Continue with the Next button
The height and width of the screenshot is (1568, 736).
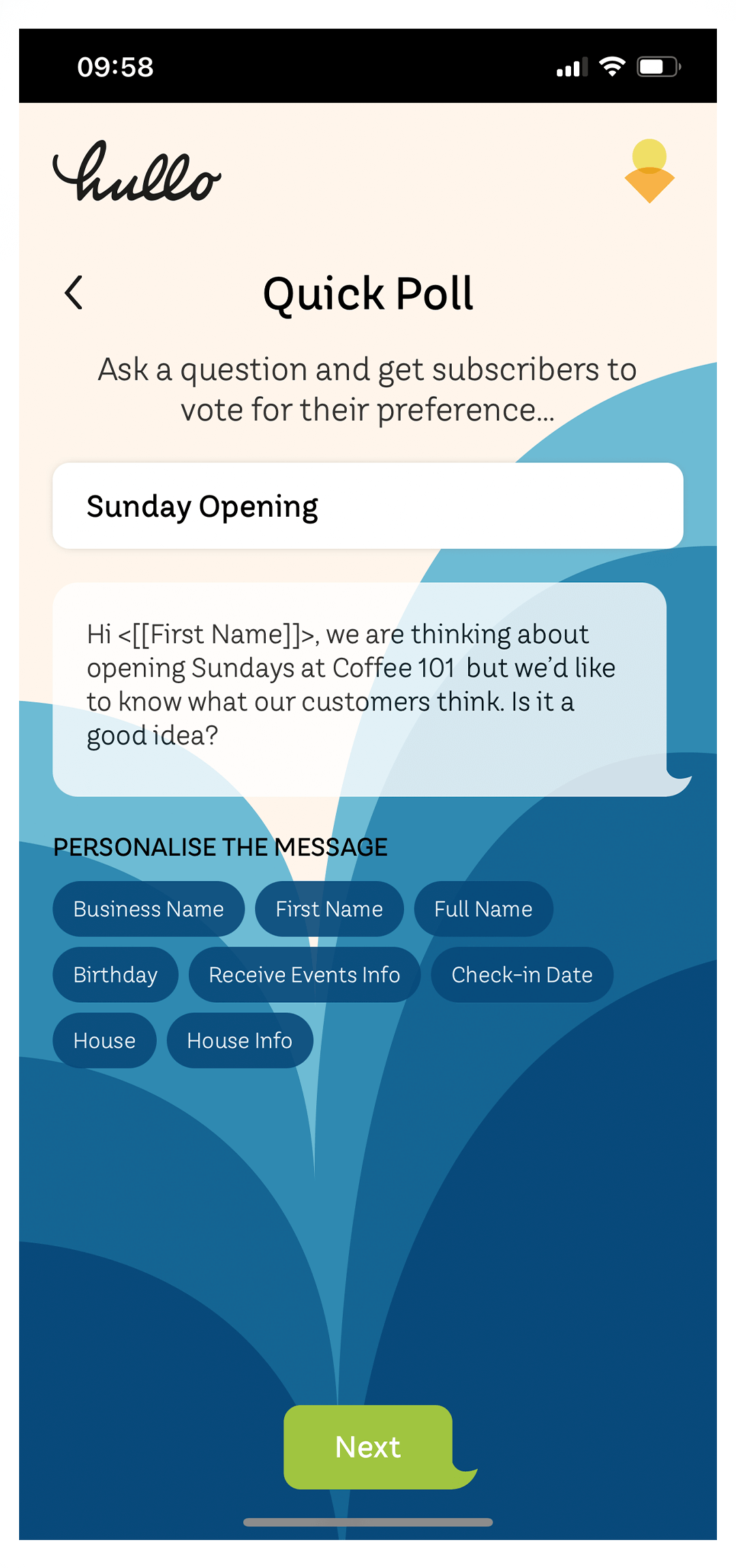pyautogui.click(x=368, y=1447)
